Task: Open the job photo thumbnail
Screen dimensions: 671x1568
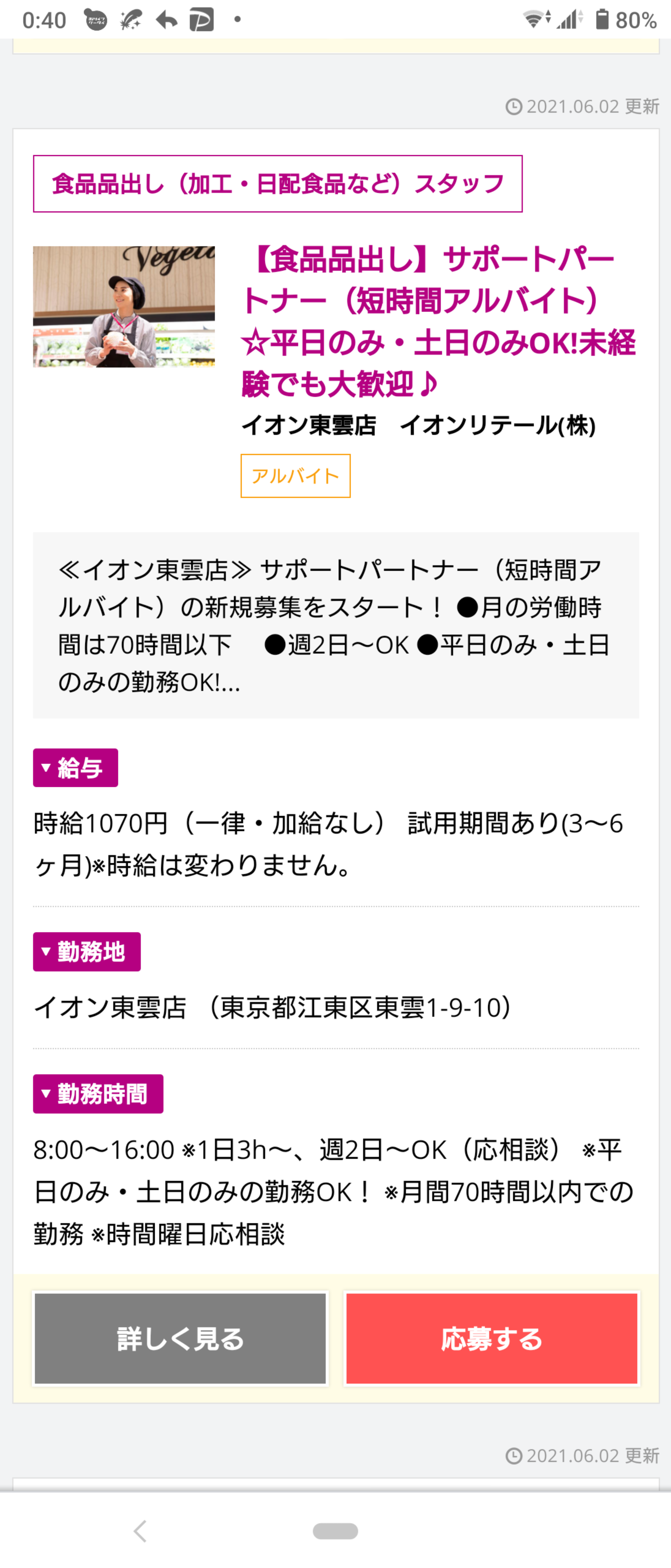Action: pyautogui.click(x=124, y=307)
